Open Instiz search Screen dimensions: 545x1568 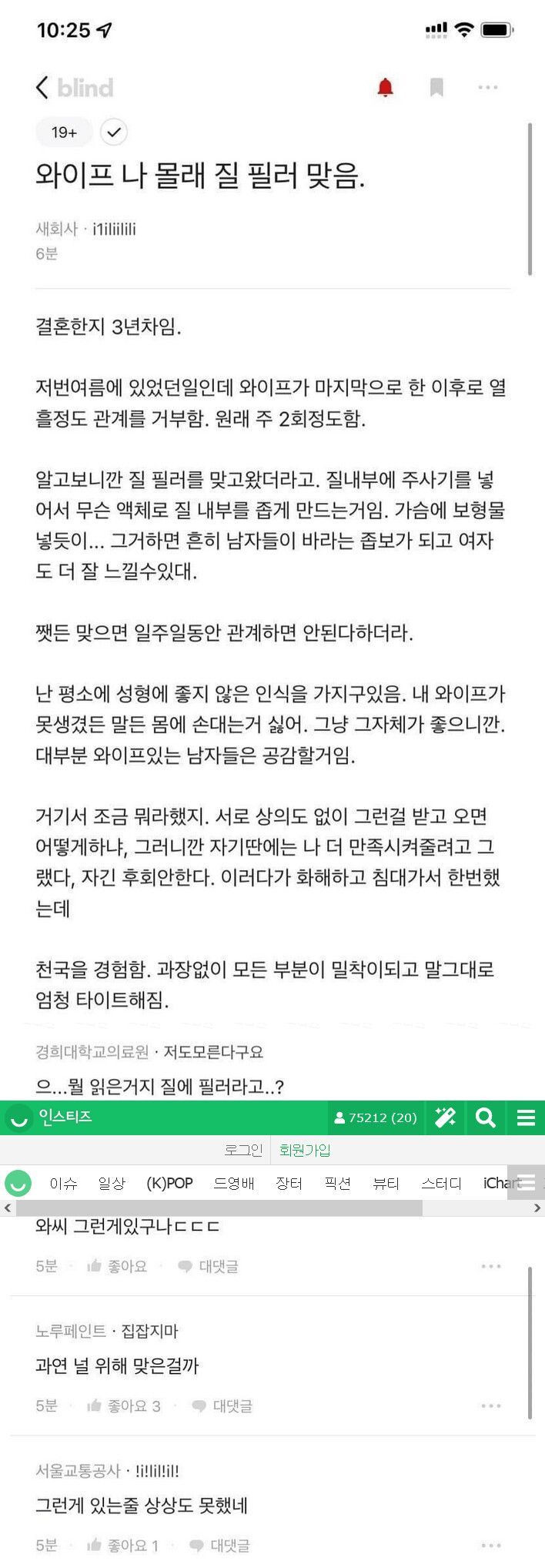tap(486, 1117)
